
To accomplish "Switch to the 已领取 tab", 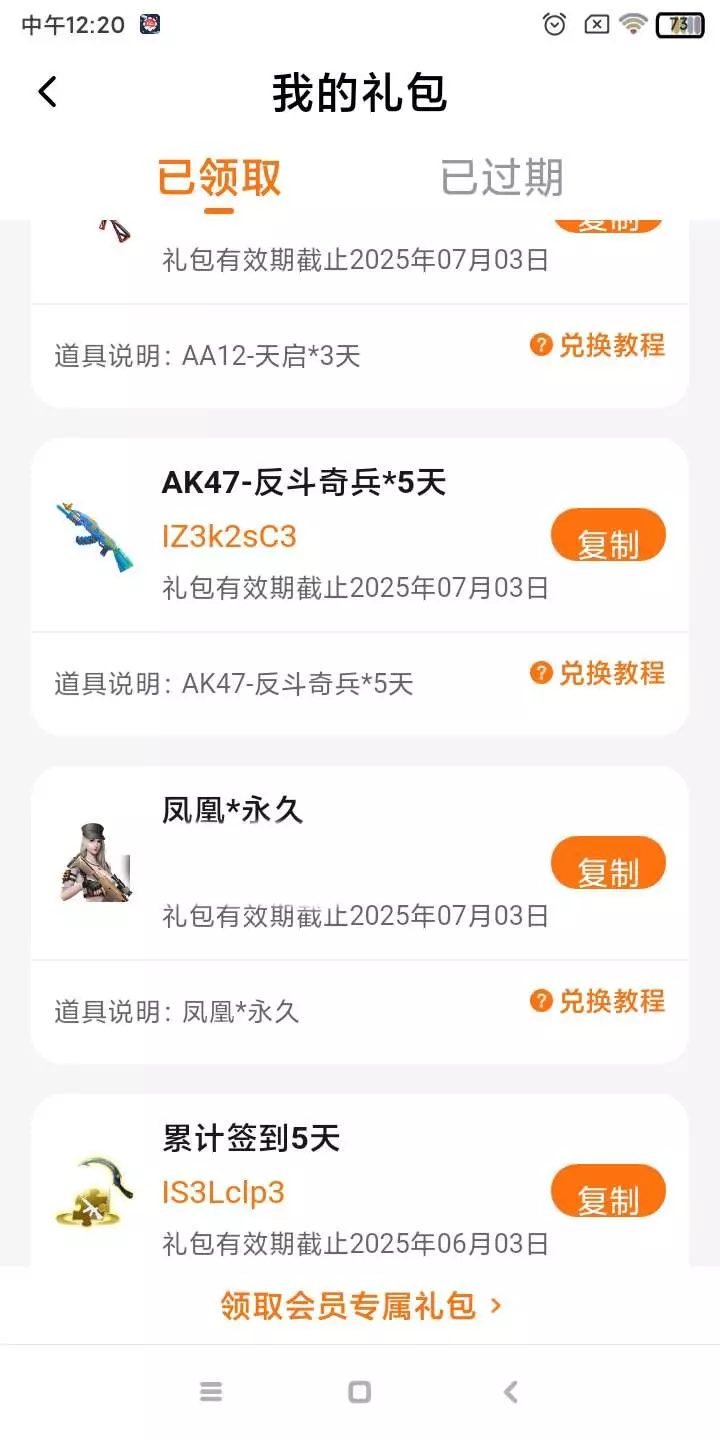I will [x=220, y=178].
